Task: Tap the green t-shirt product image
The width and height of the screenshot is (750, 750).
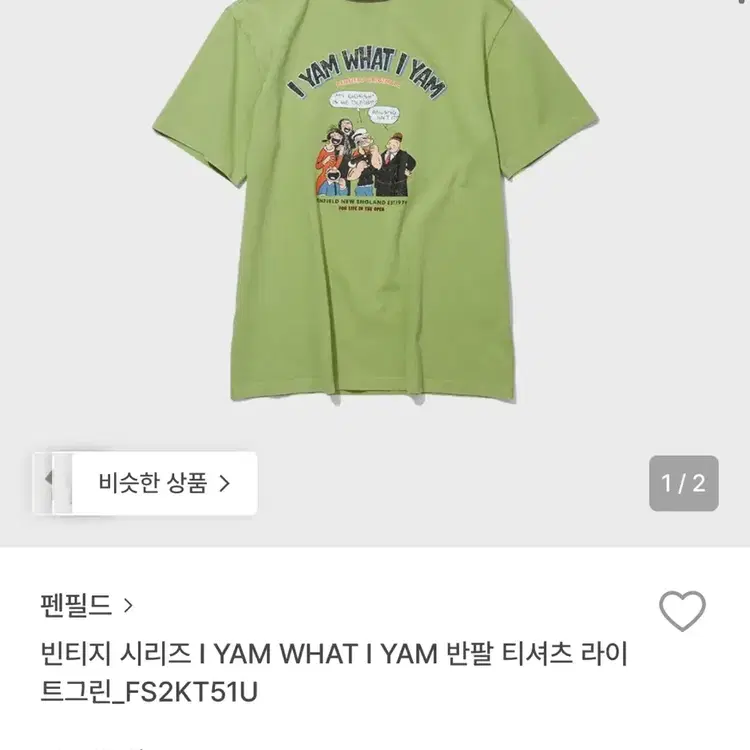Action: tap(375, 203)
